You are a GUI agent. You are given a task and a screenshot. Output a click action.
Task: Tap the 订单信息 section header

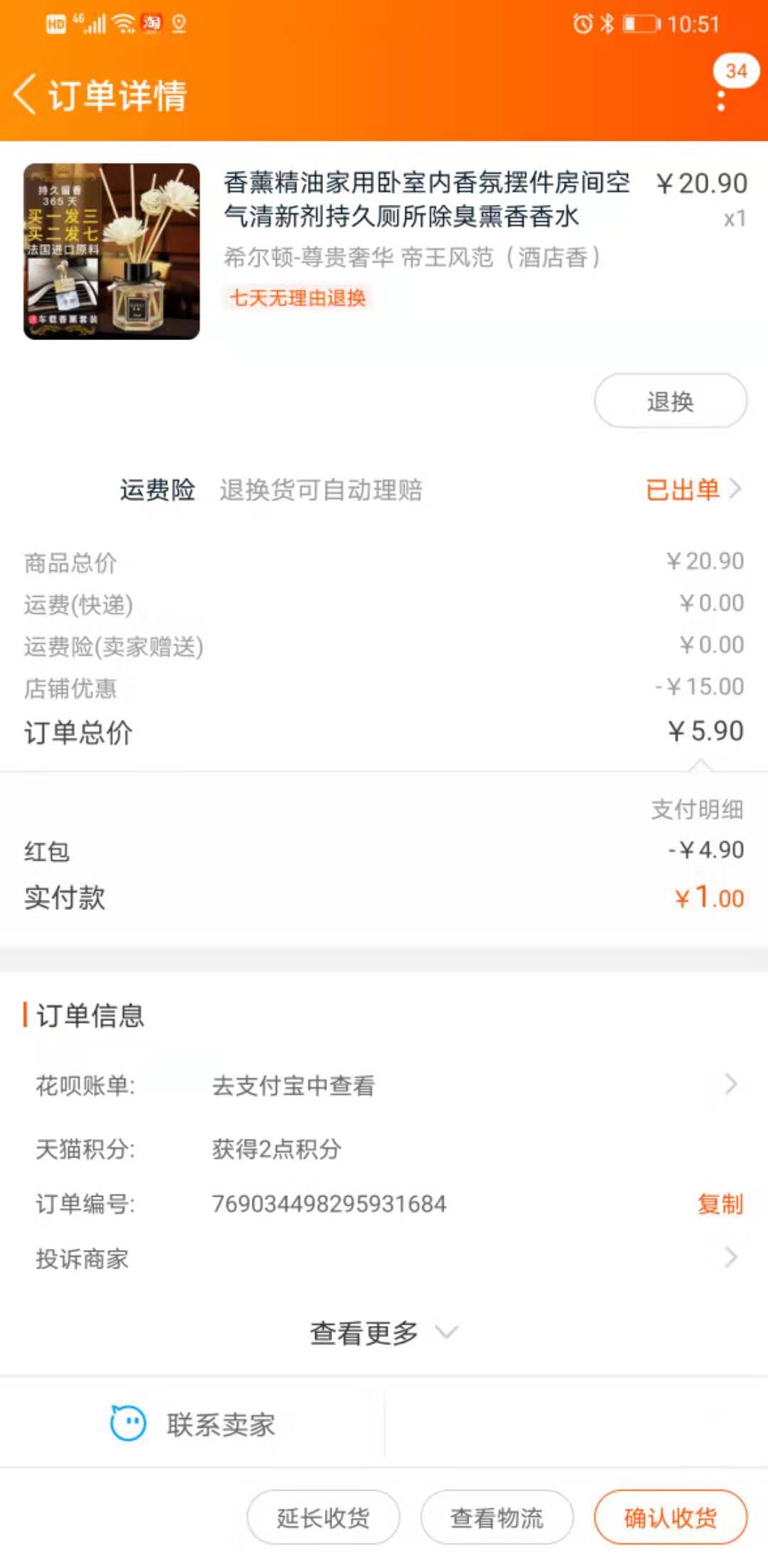click(x=90, y=1017)
